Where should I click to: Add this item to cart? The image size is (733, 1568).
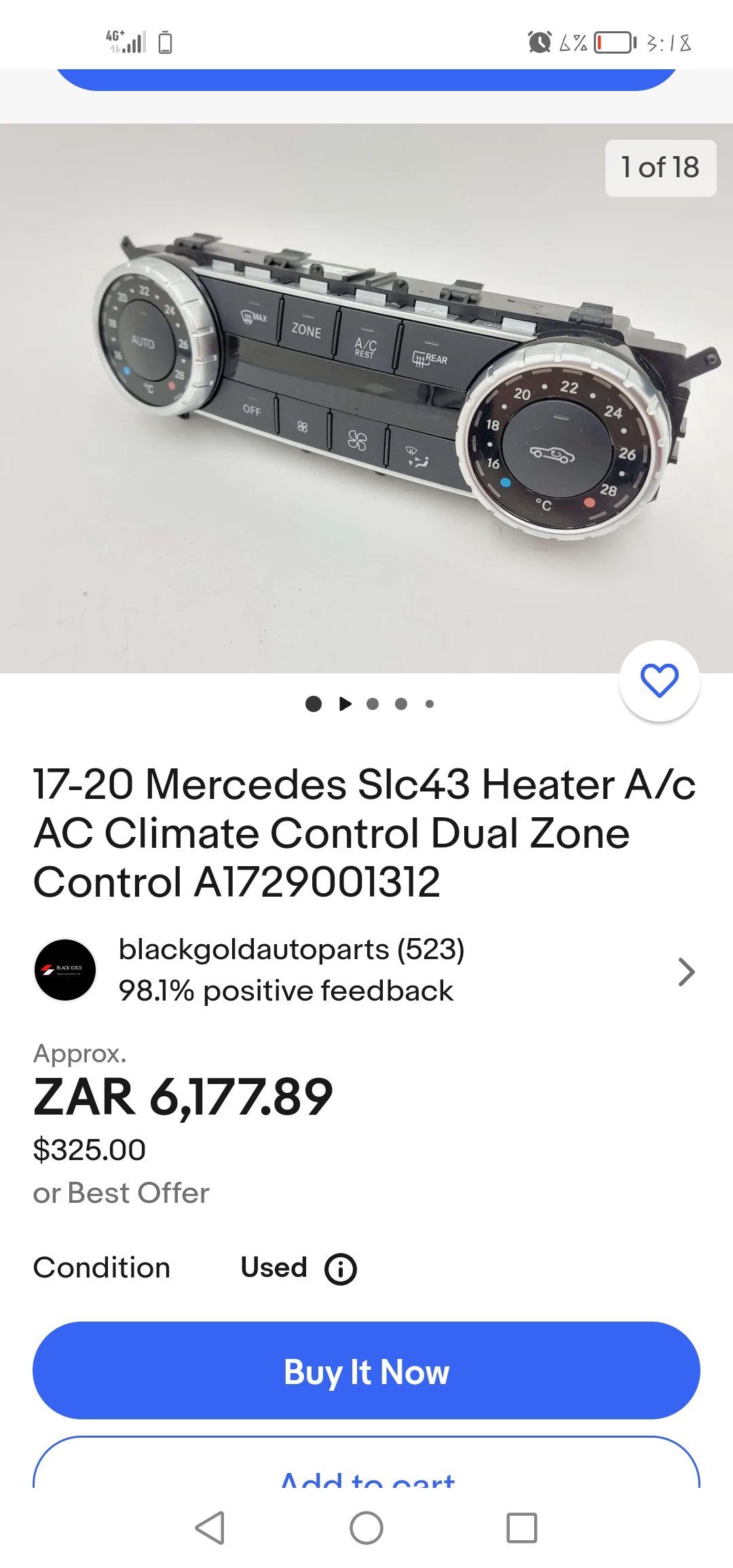tap(366, 1468)
